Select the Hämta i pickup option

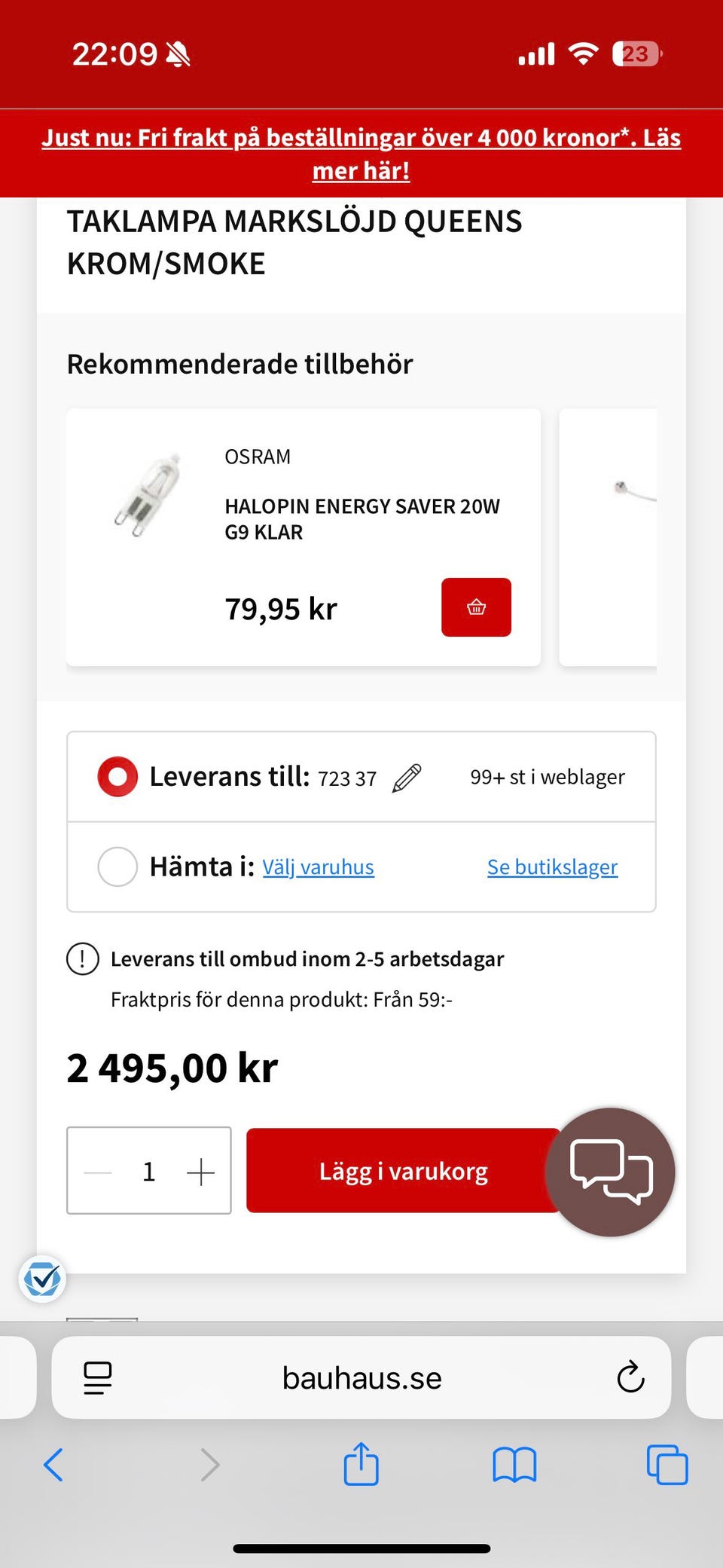[117, 867]
